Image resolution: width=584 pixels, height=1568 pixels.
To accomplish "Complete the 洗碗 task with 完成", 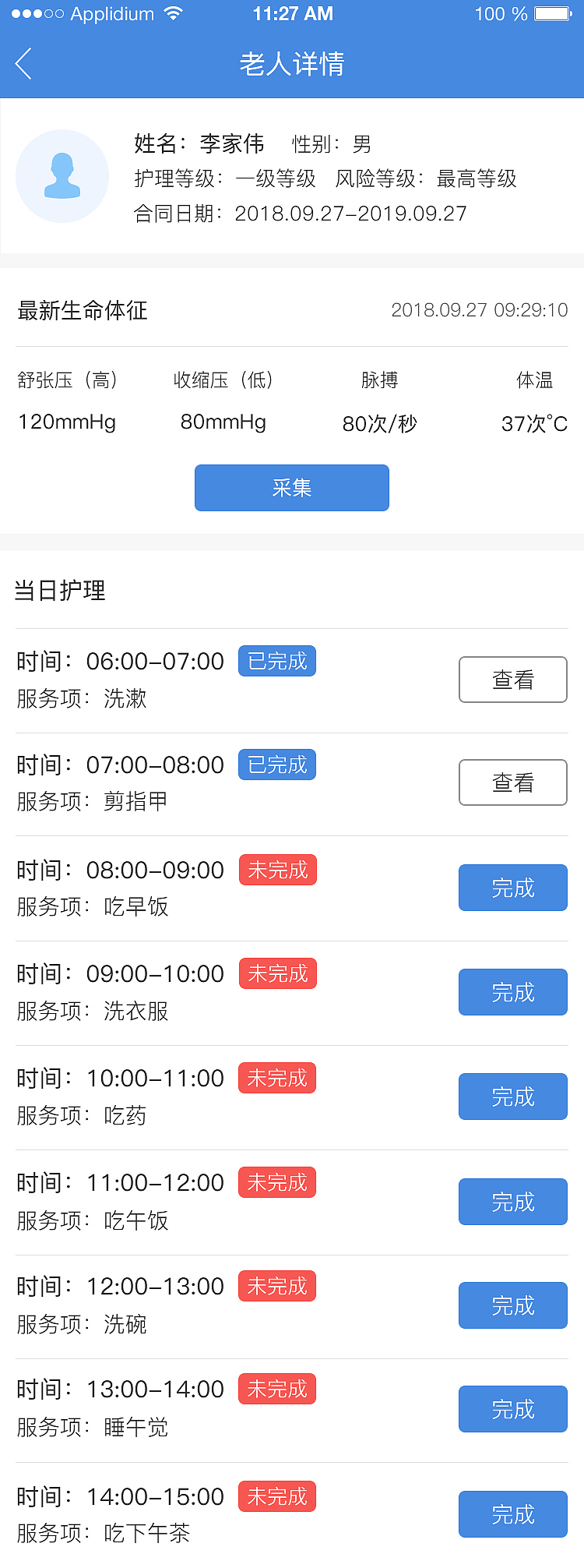I will [512, 1305].
